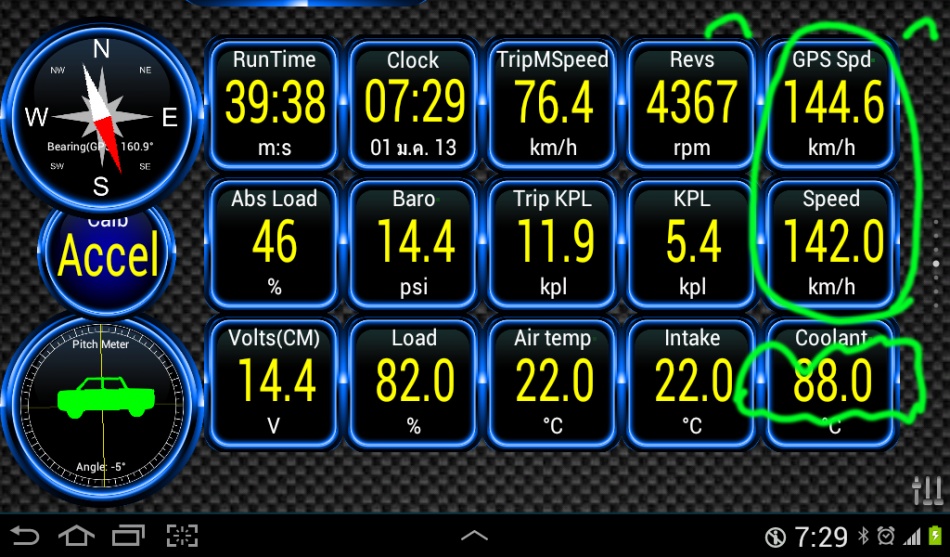Go to the home screen

pyautogui.click(x=76, y=536)
